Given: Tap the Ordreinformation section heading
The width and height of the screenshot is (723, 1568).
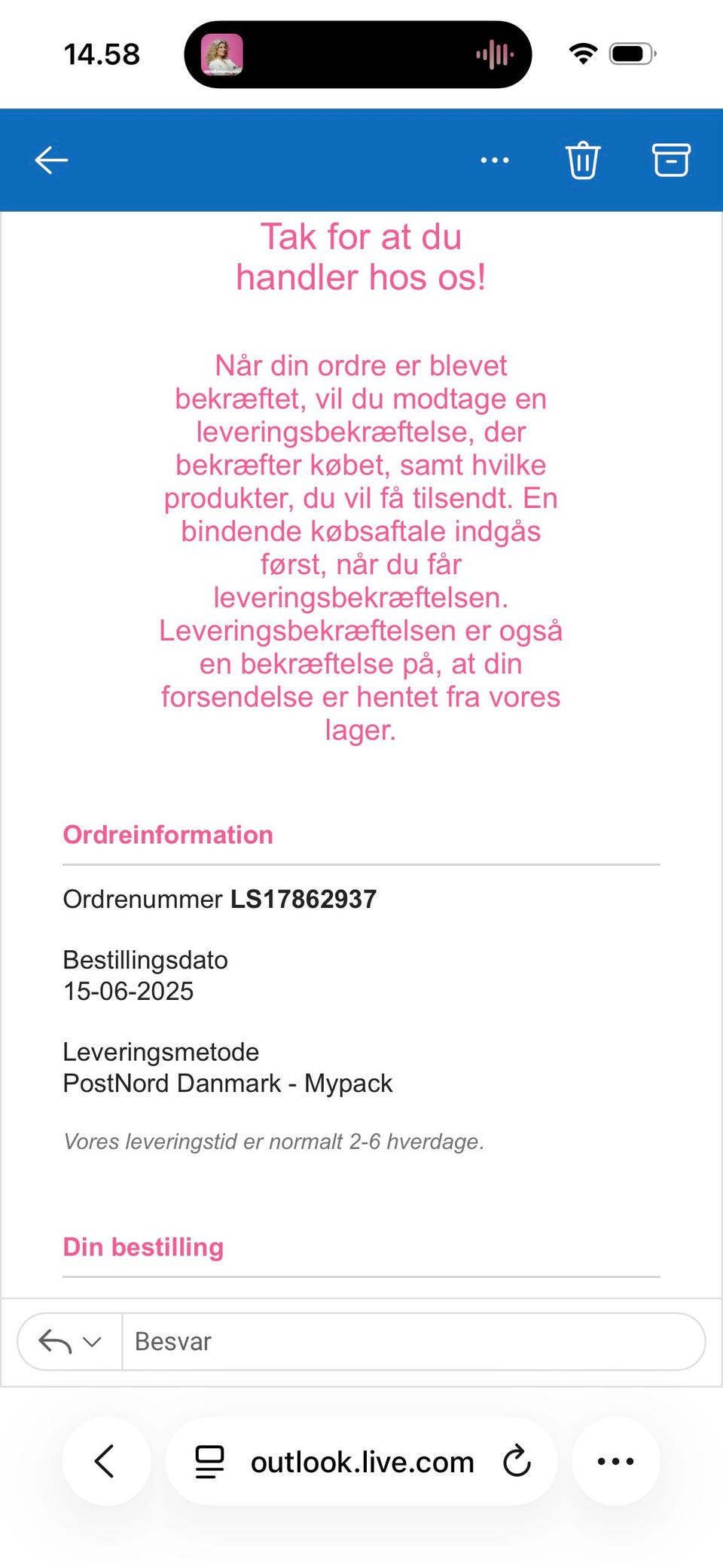Looking at the screenshot, I should coord(167,834).
